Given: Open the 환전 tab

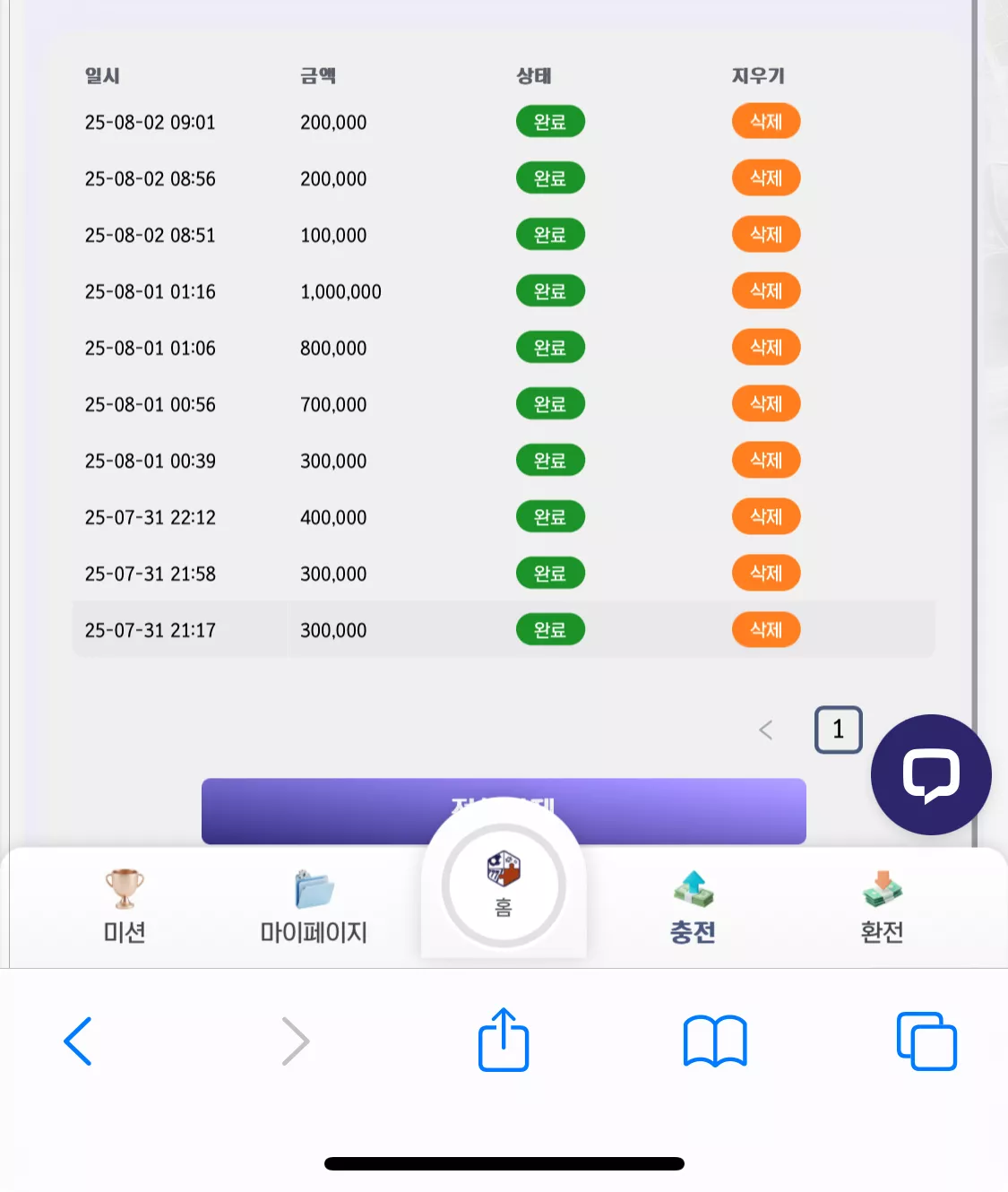Looking at the screenshot, I should pos(882,907).
